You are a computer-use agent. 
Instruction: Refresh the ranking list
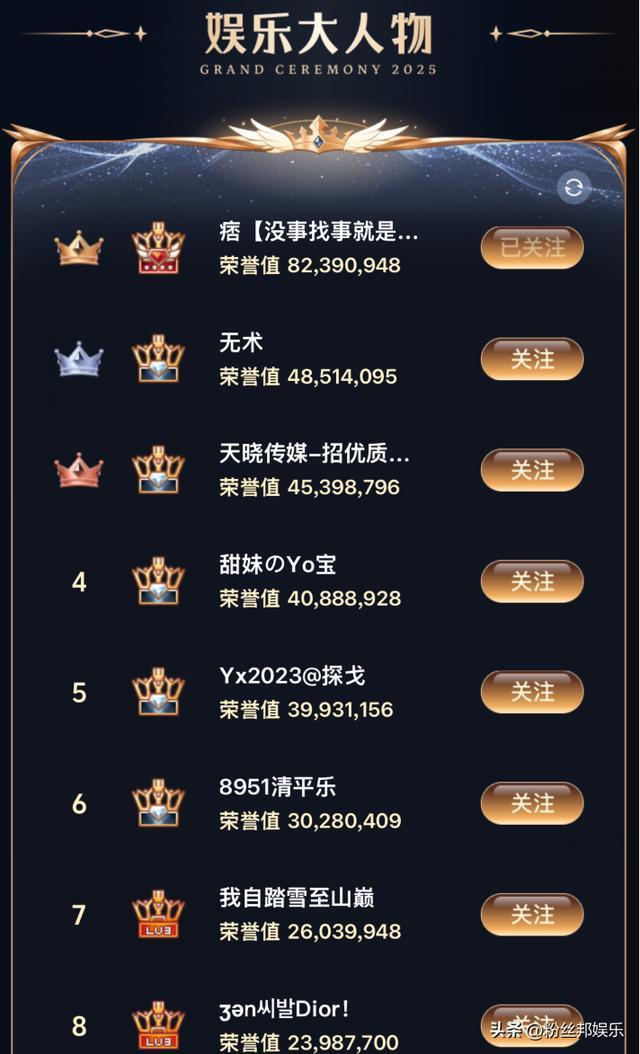573,188
